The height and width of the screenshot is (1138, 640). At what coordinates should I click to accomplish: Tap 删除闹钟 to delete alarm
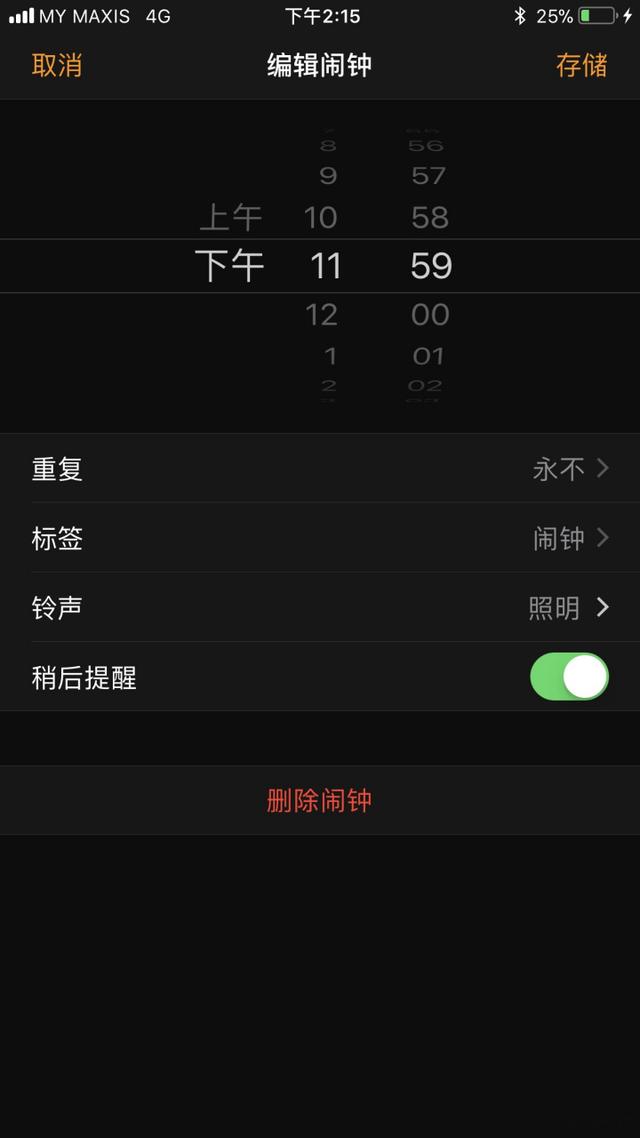319,801
